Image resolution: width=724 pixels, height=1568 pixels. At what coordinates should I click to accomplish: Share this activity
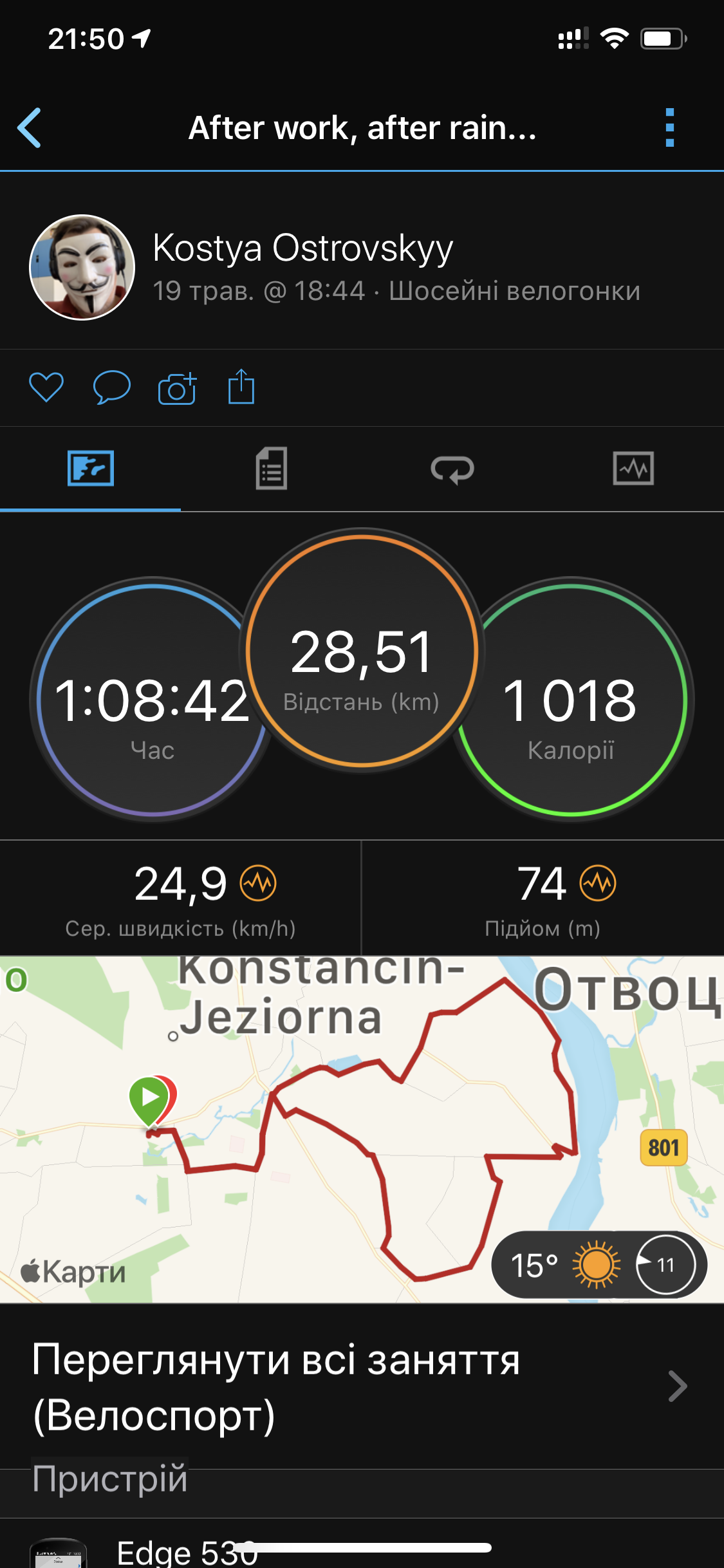click(241, 387)
